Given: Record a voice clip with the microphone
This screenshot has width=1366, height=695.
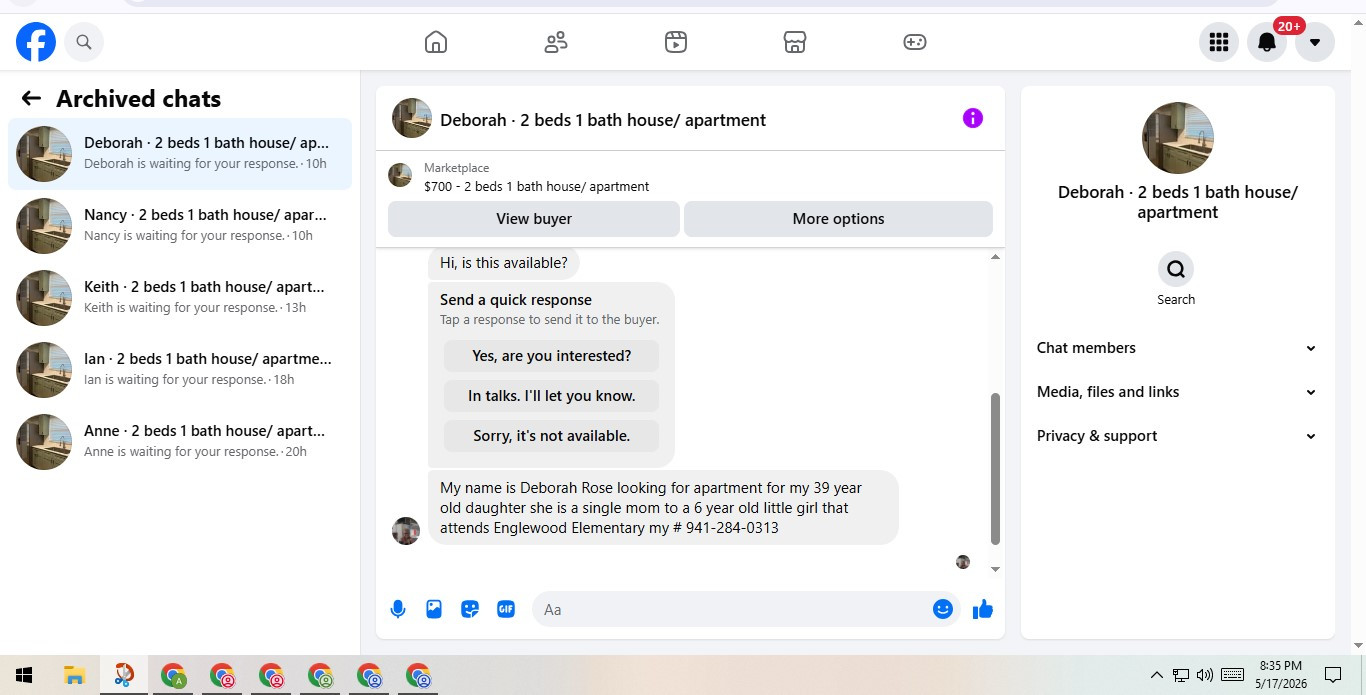Looking at the screenshot, I should point(398,609).
